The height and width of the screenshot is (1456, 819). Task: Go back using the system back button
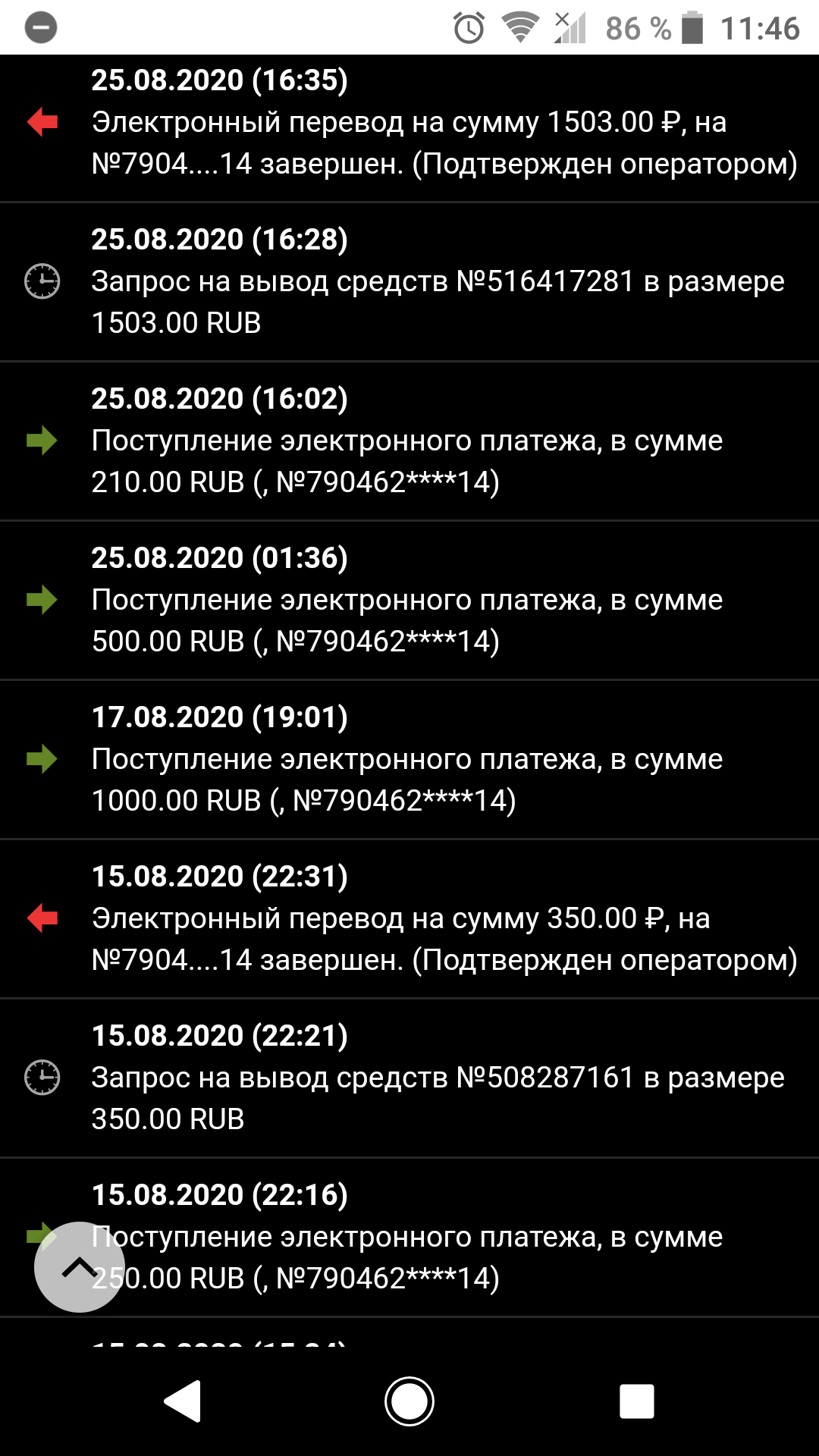[183, 1401]
